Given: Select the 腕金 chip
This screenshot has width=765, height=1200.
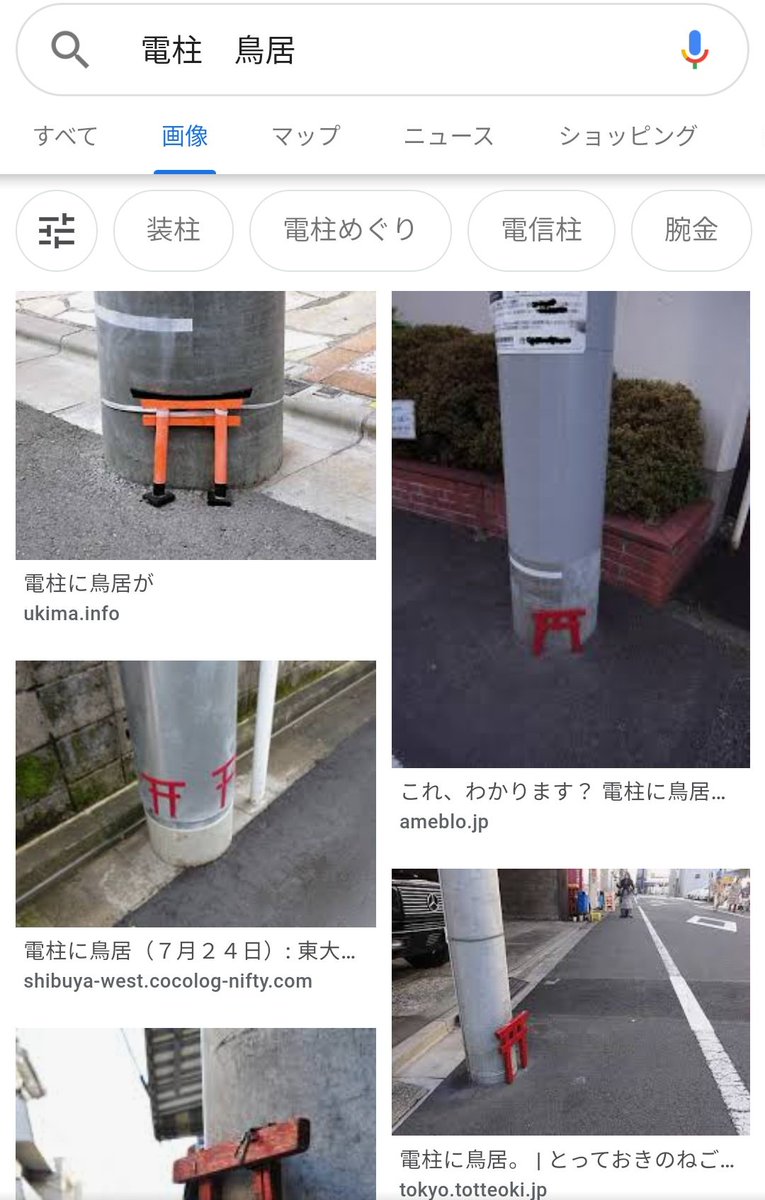Looking at the screenshot, I should point(691,231).
